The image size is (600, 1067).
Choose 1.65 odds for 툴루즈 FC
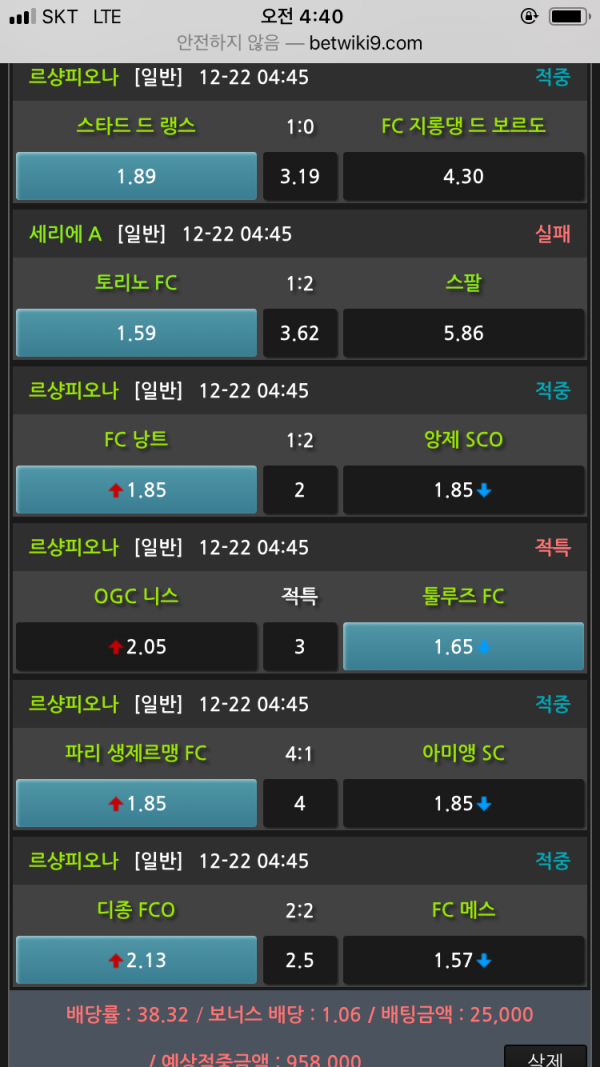point(463,646)
